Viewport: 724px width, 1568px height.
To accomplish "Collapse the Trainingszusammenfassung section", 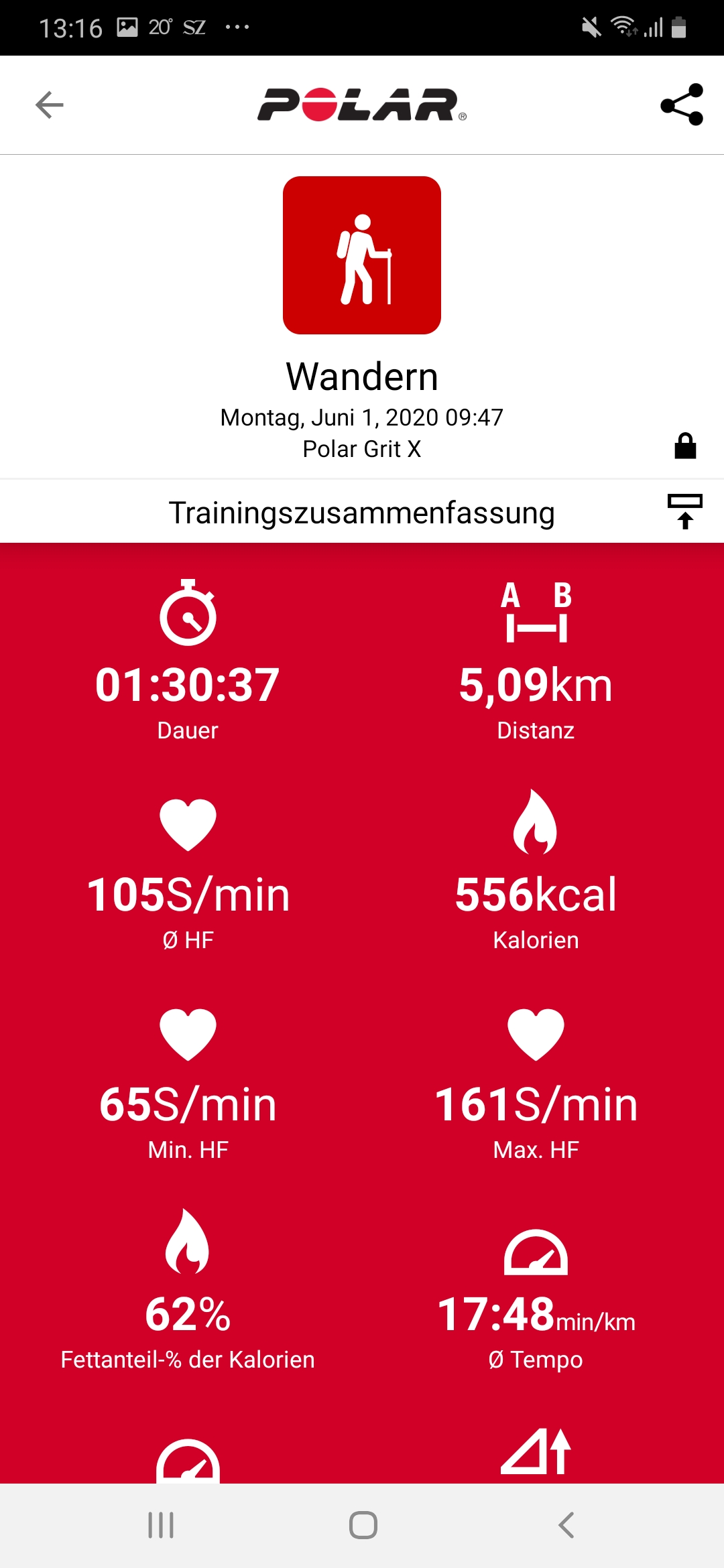I will [x=684, y=511].
